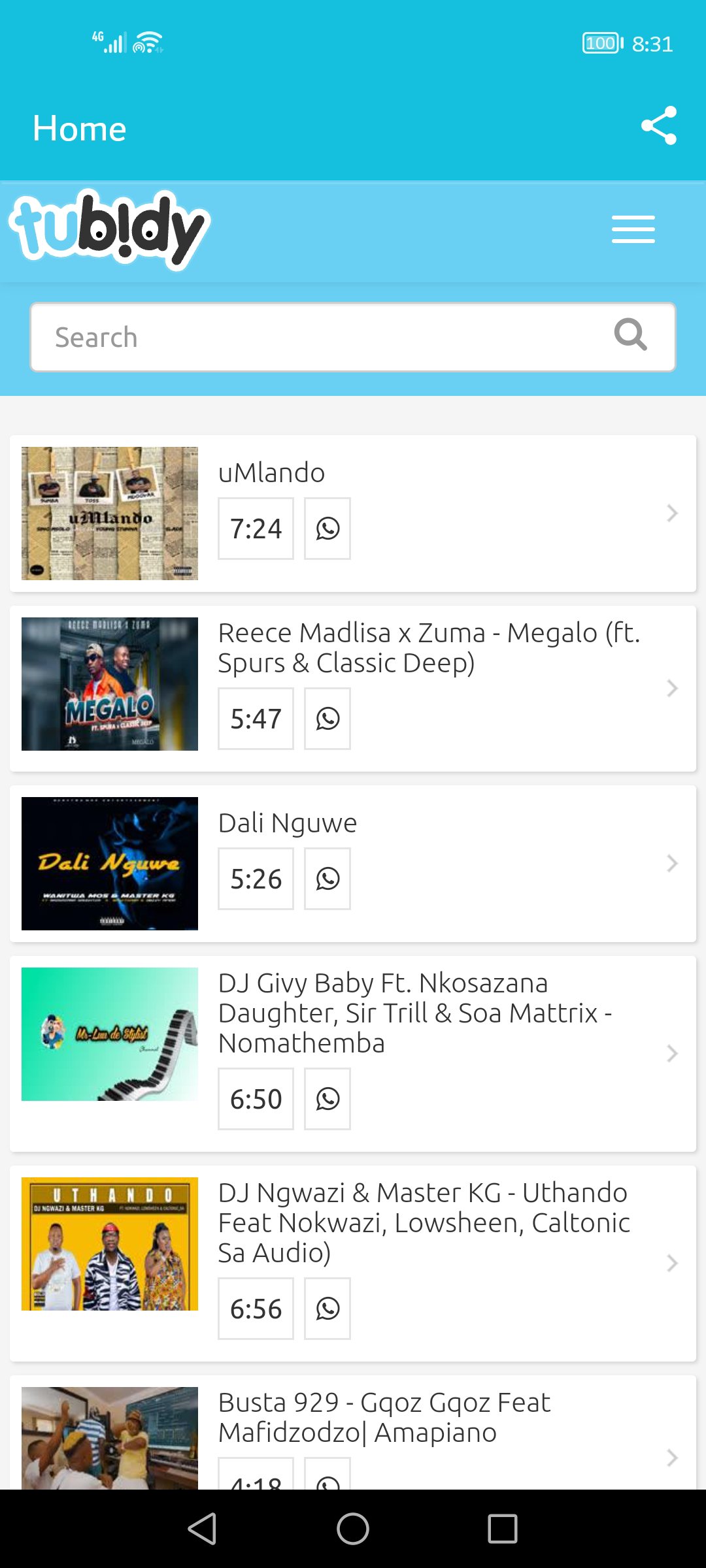Screen dimensions: 706x1568
Task: Tap the magnifier icon in the search box
Action: point(630,335)
